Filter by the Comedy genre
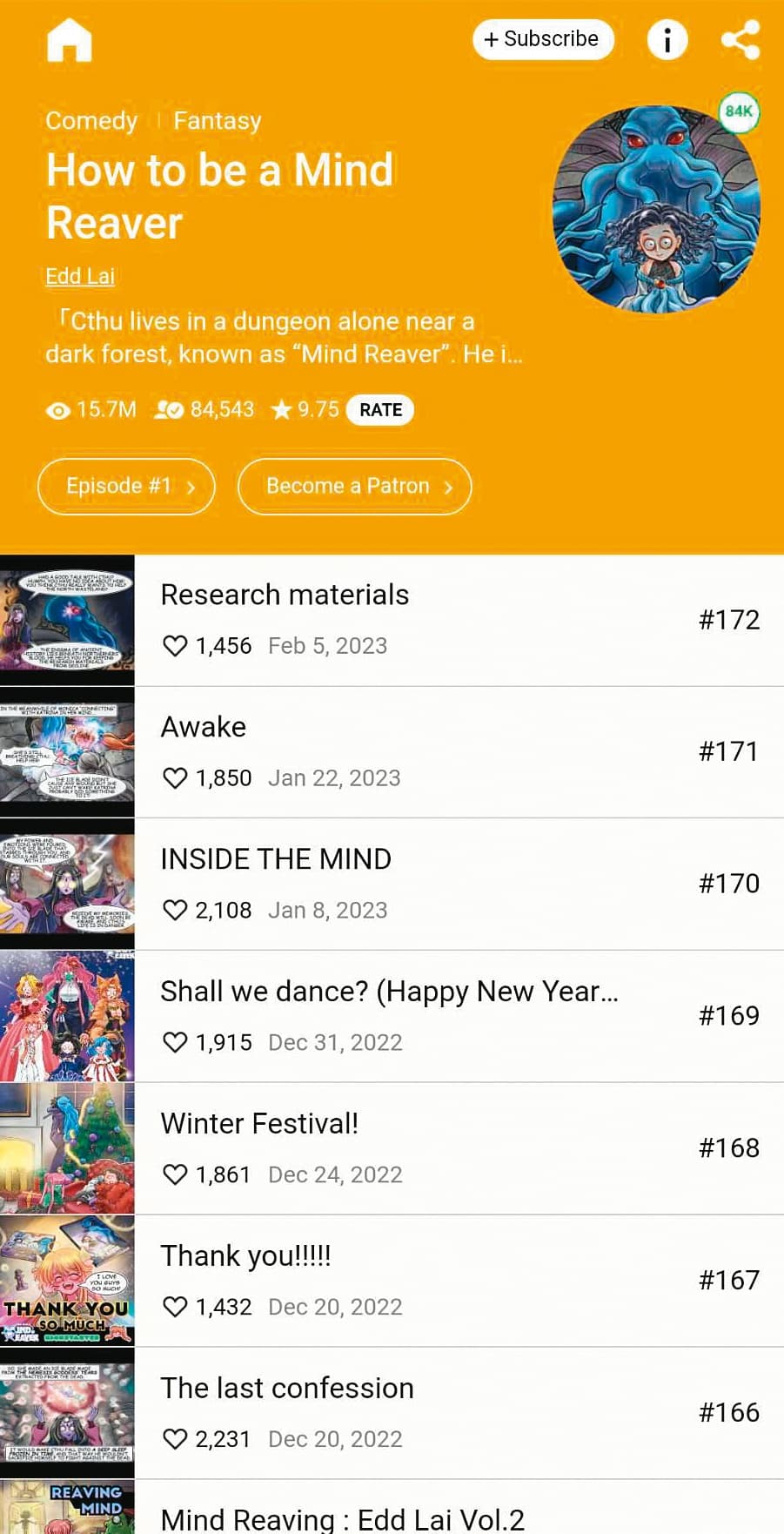Screen dimensions: 784x1534 coord(91,121)
